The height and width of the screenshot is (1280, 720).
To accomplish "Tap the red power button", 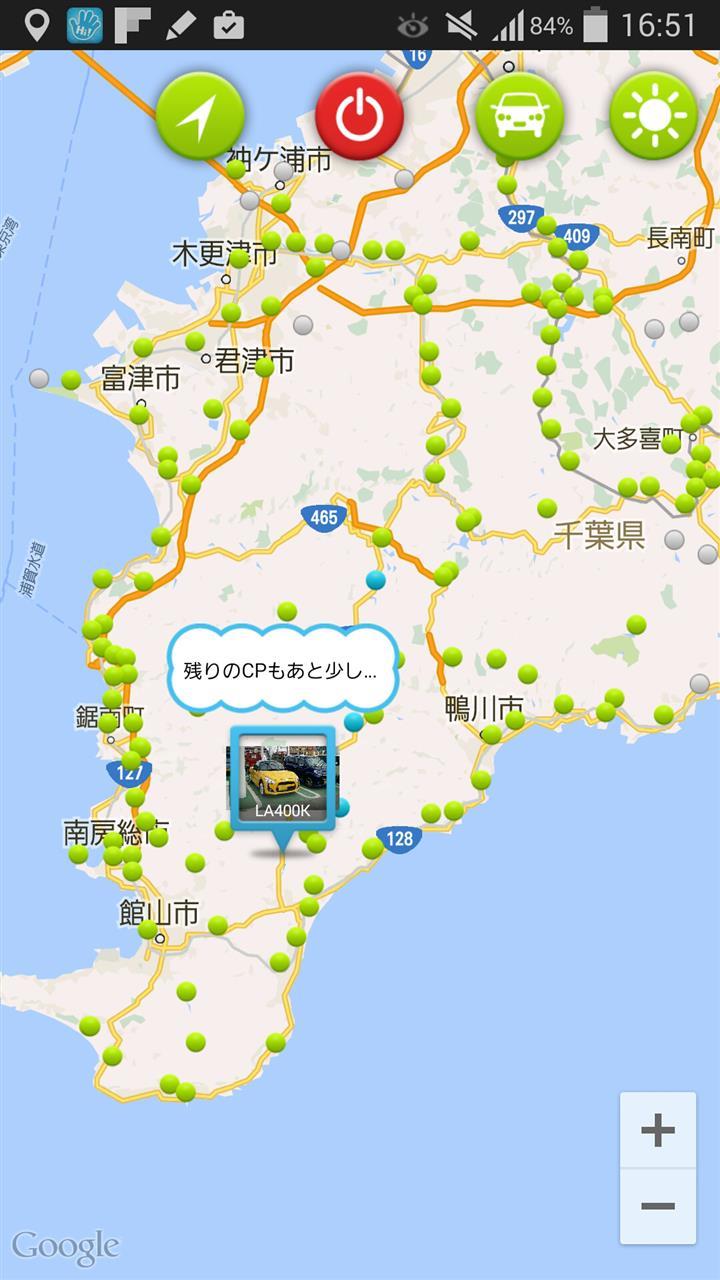I will (x=359, y=116).
